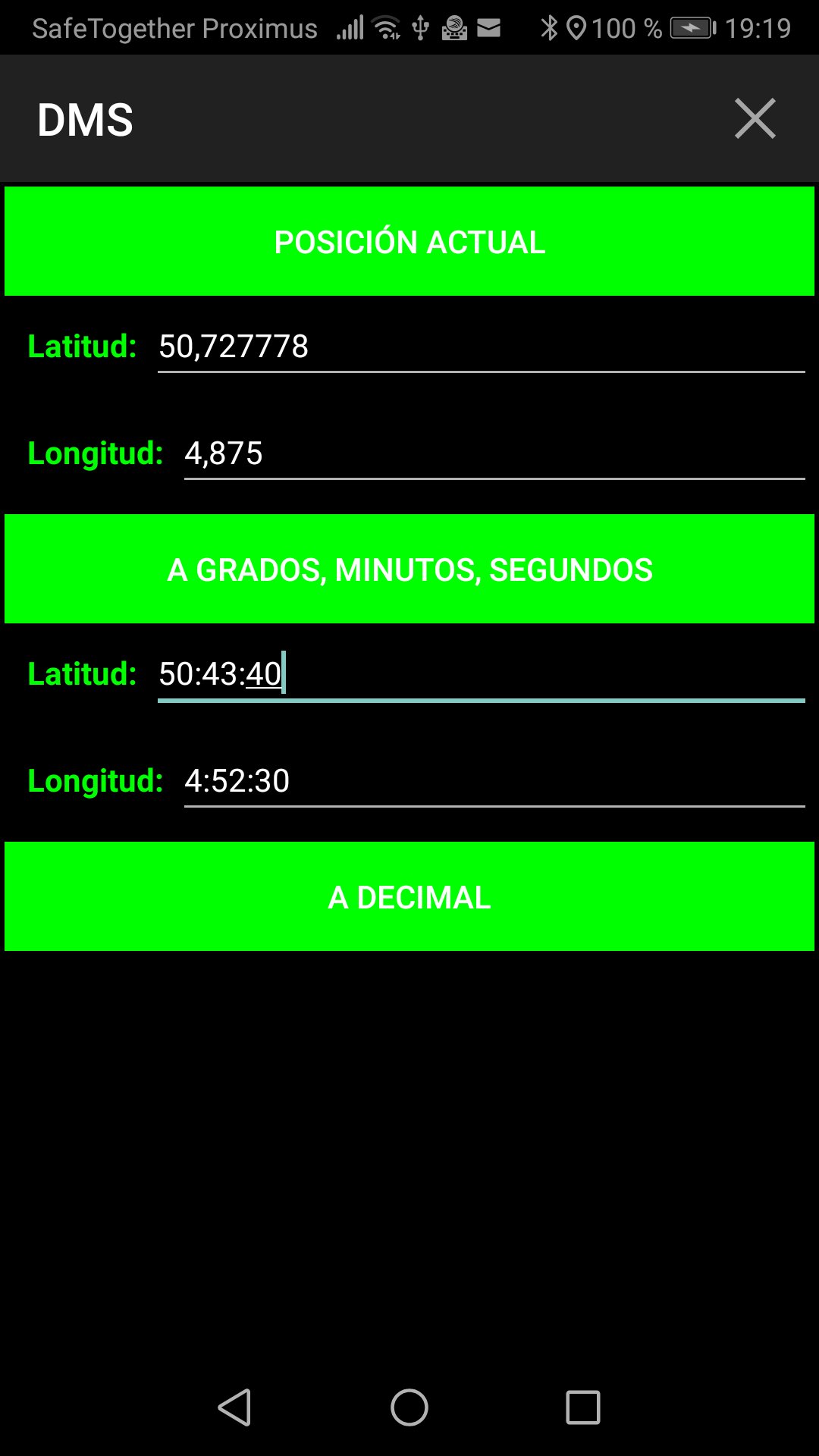Screen dimensions: 819x1456
Task: Convert with A GRADOS, MINUTOS, SEGUNDOS
Action: [409, 570]
